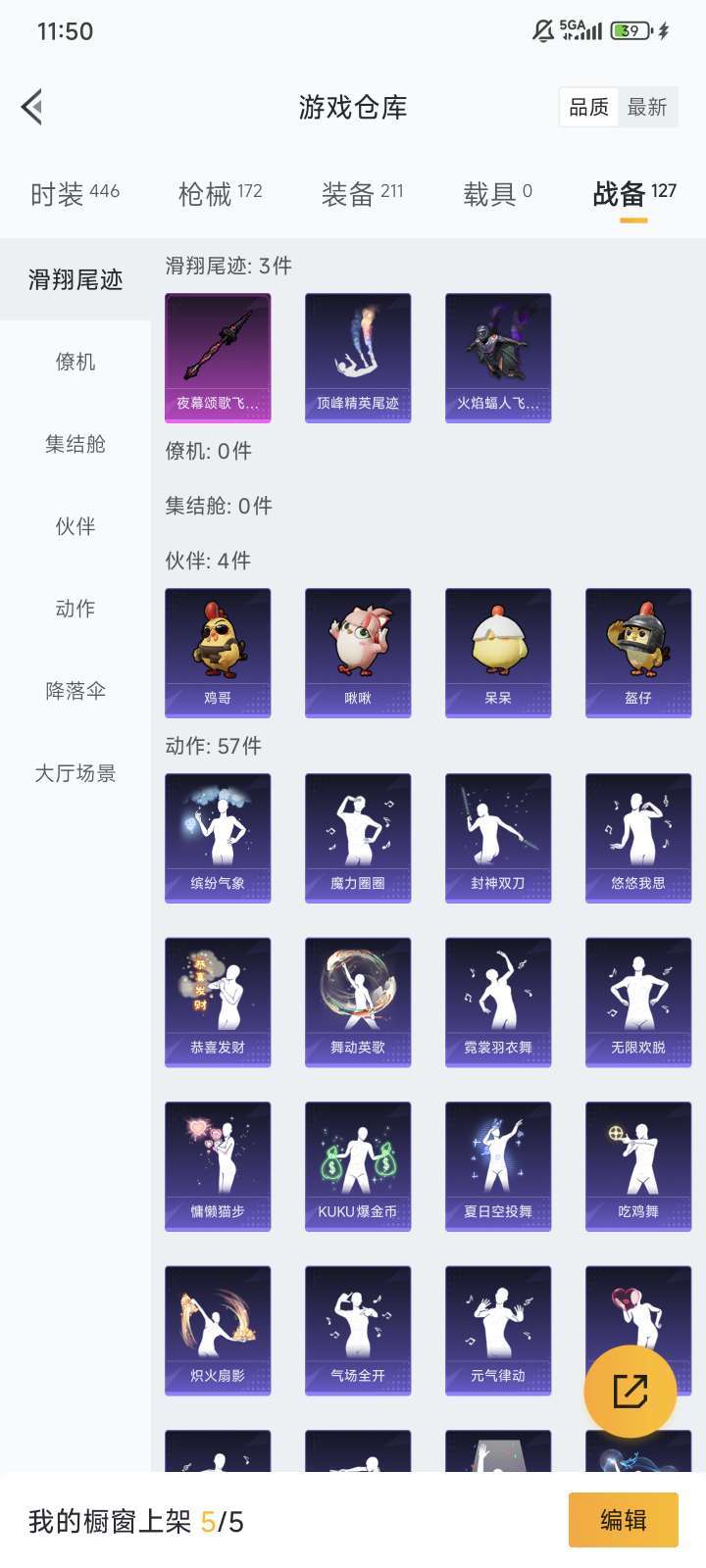Image resolution: width=706 pixels, height=1568 pixels.
Task: Switch to the 装备 equipment tab
Action: pos(359,193)
